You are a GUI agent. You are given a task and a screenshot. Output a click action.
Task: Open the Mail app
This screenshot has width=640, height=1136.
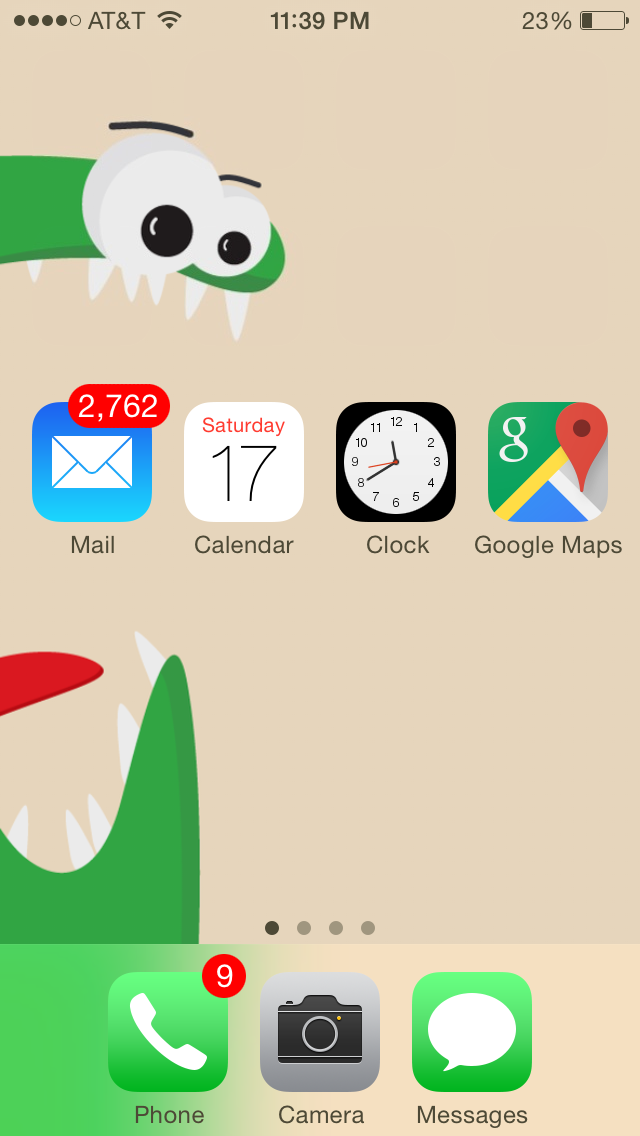(x=92, y=462)
